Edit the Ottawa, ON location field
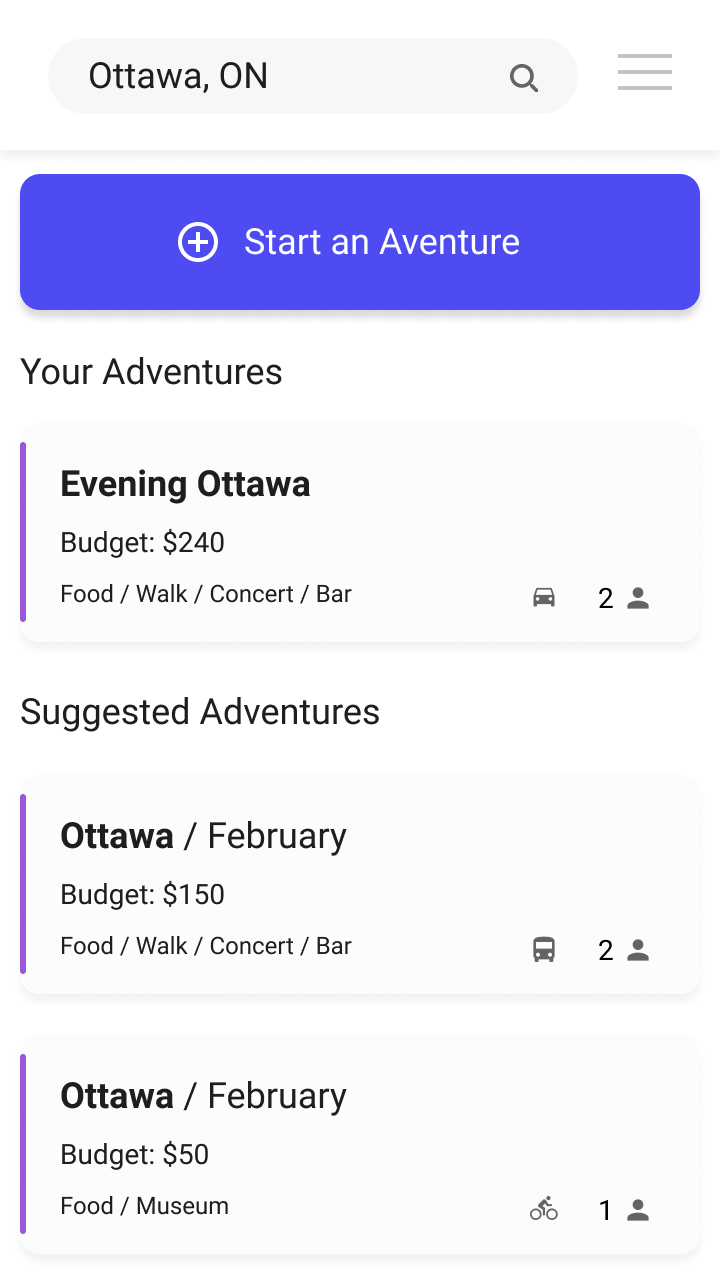The width and height of the screenshot is (720, 1280). coord(280,77)
